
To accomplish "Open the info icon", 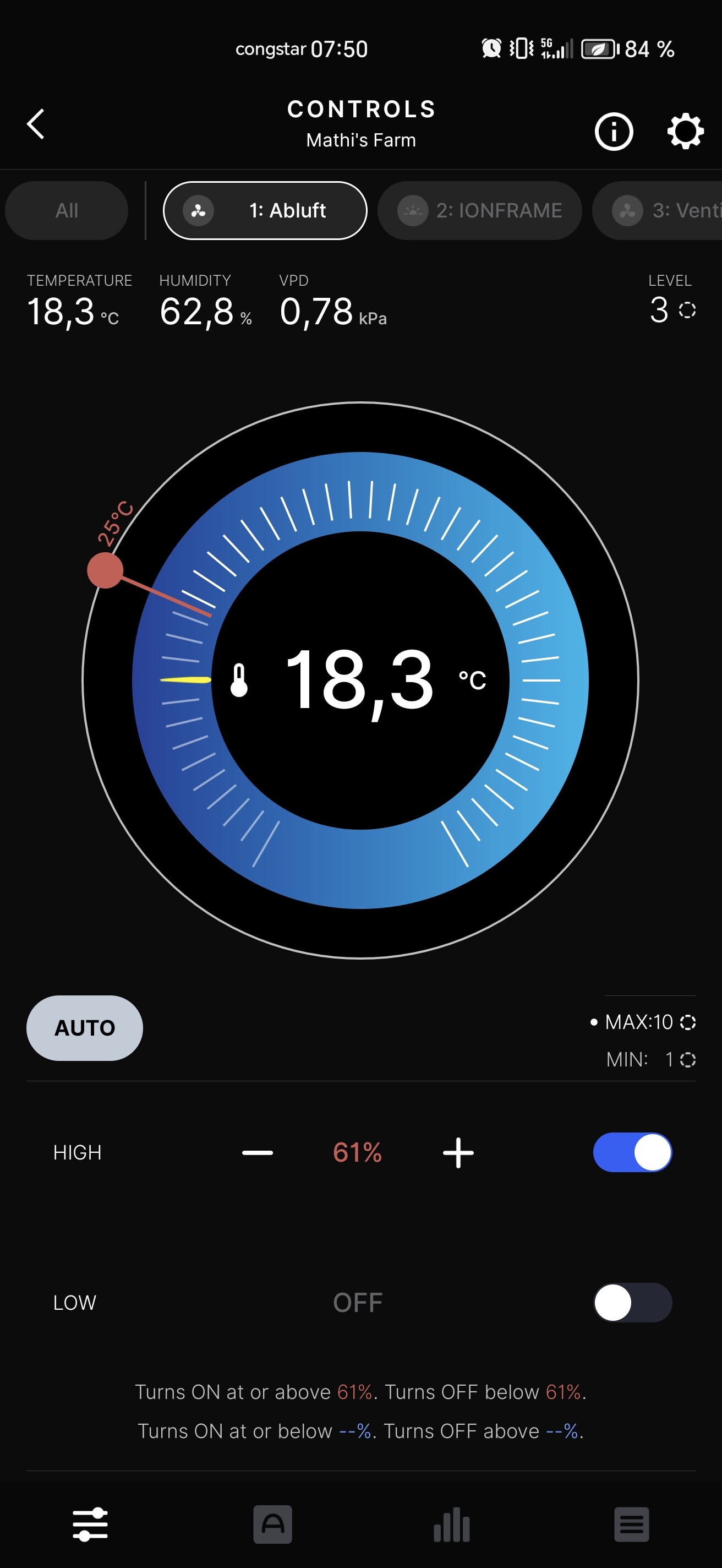I will pyautogui.click(x=613, y=131).
